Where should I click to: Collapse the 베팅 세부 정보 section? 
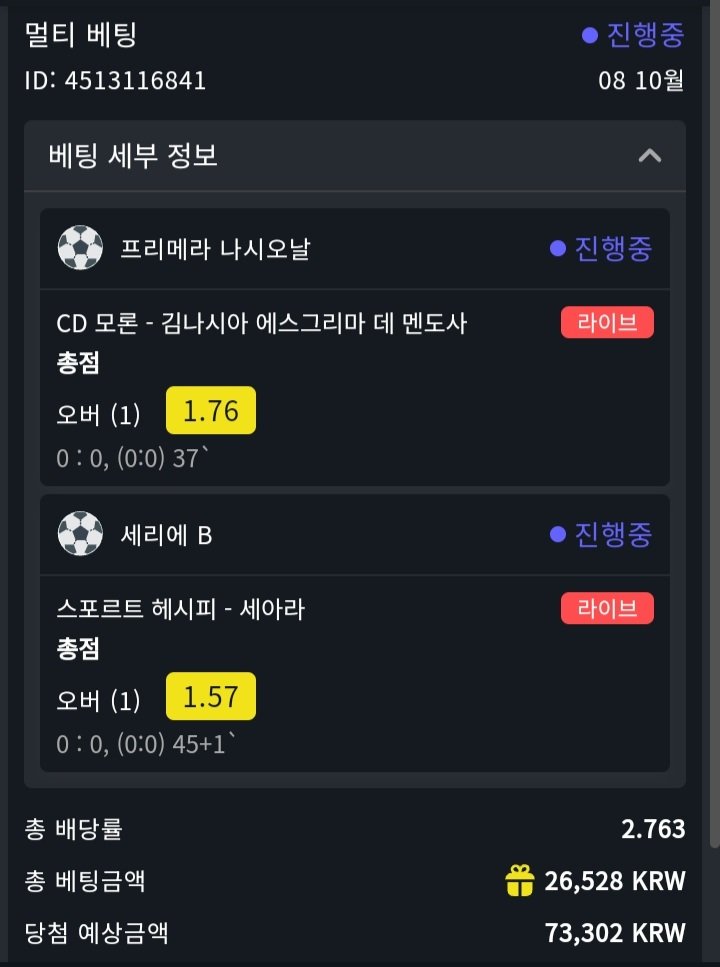coord(650,156)
